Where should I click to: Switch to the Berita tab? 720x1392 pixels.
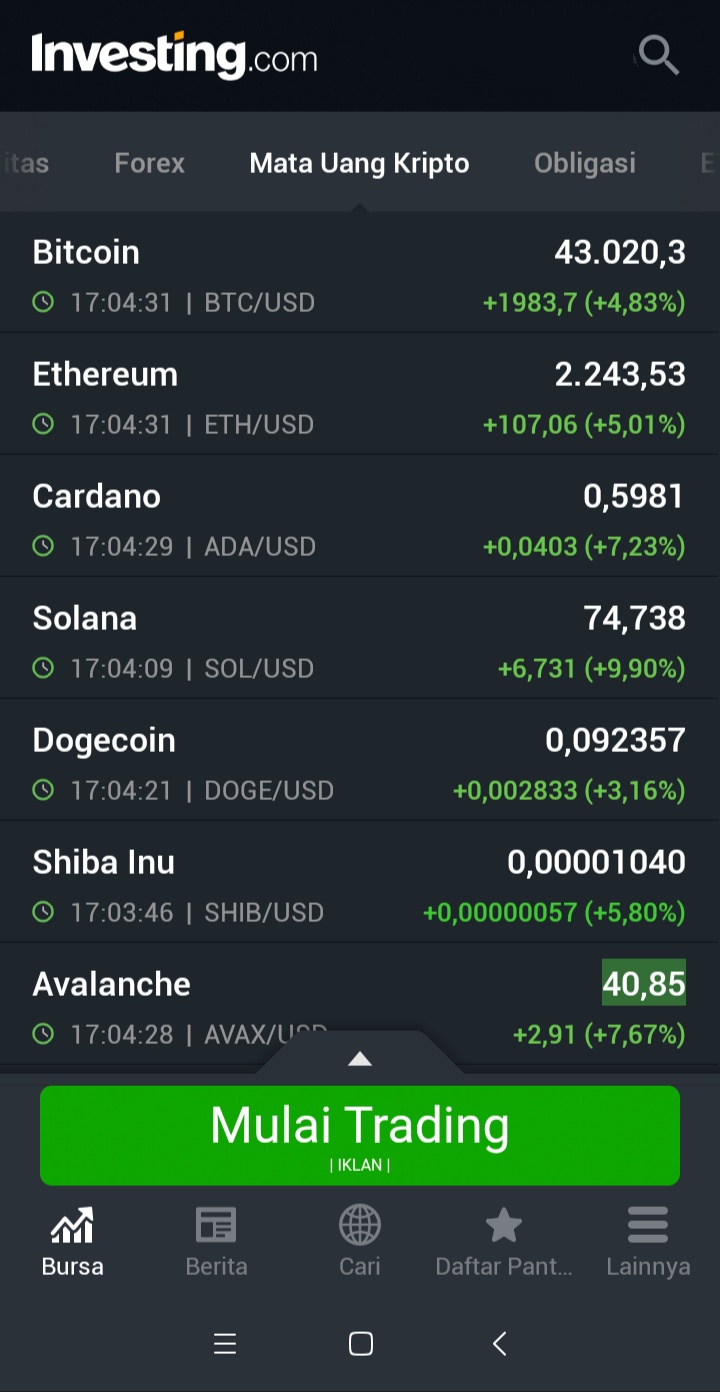coord(216,1242)
